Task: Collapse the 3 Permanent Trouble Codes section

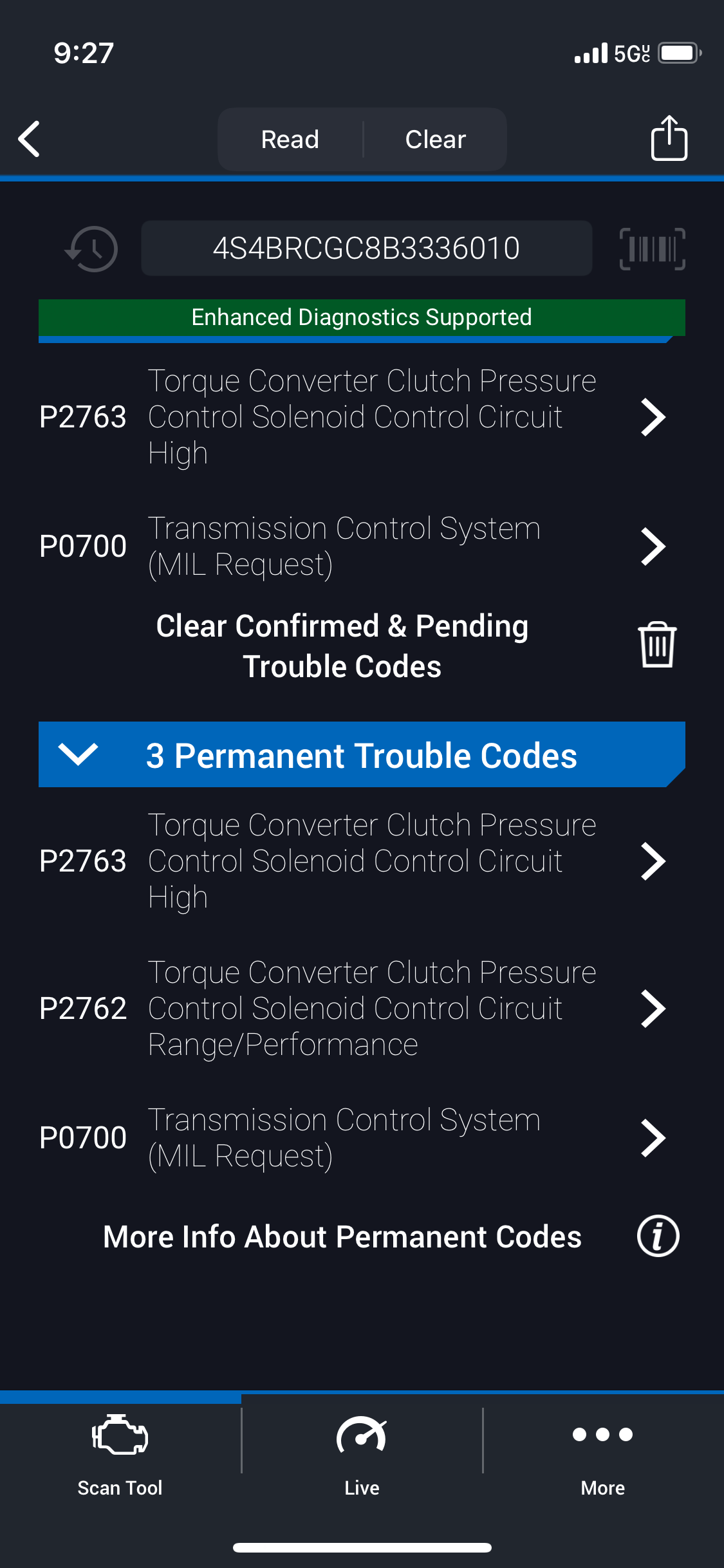Action: coord(362,754)
